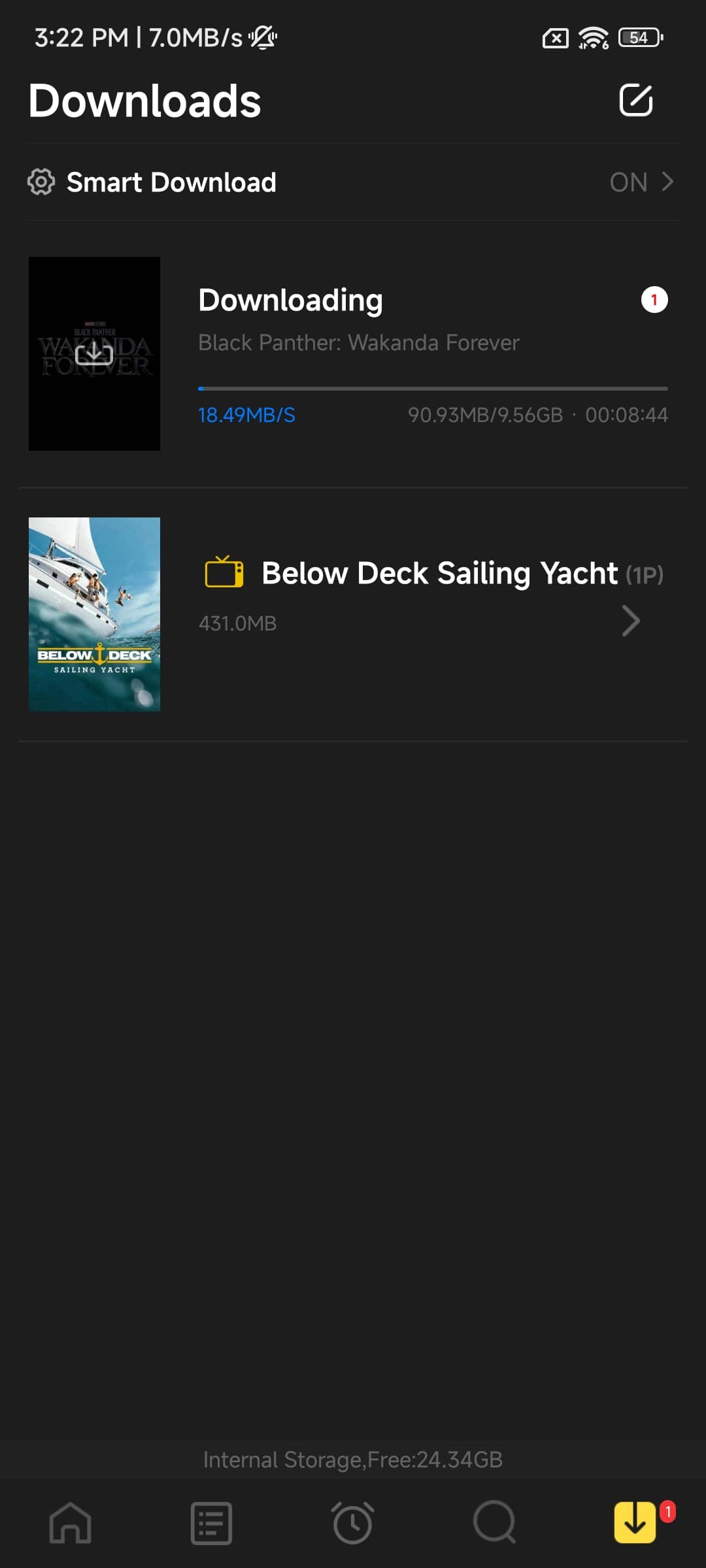This screenshot has width=706, height=1568.
Task: Tap the Below Deck Sailing Yacht poster
Action: point(94,614)
